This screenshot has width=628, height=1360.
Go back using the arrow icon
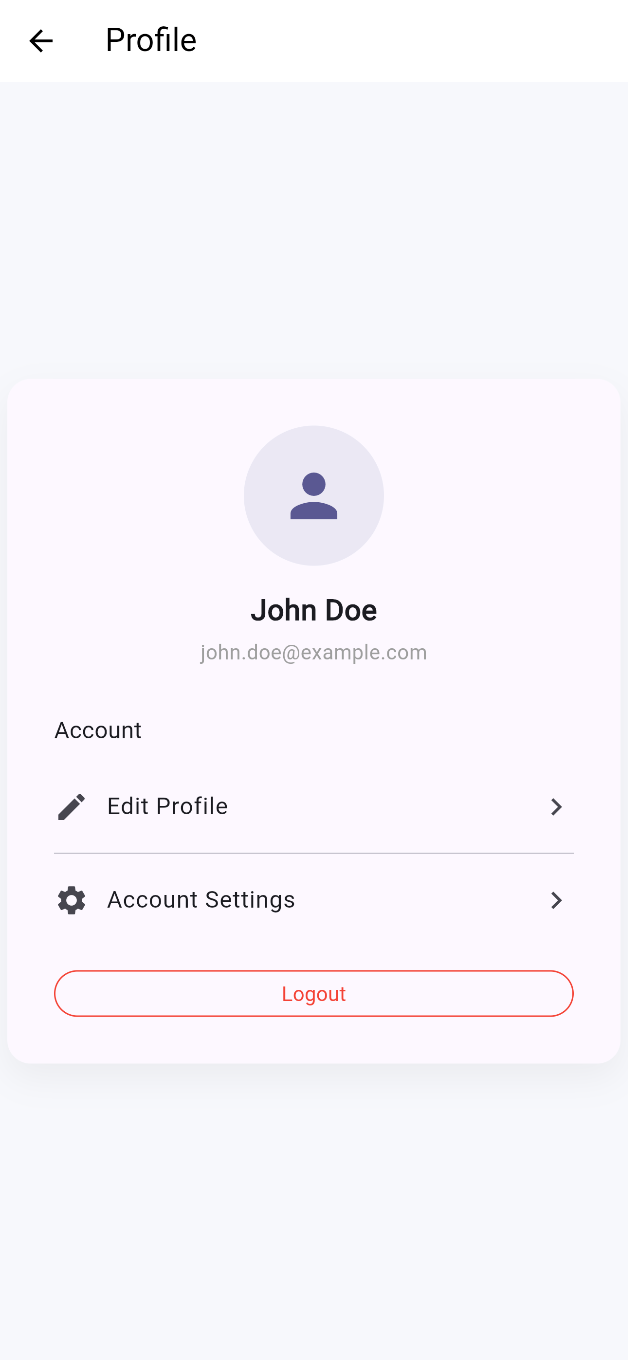[41, 41]
